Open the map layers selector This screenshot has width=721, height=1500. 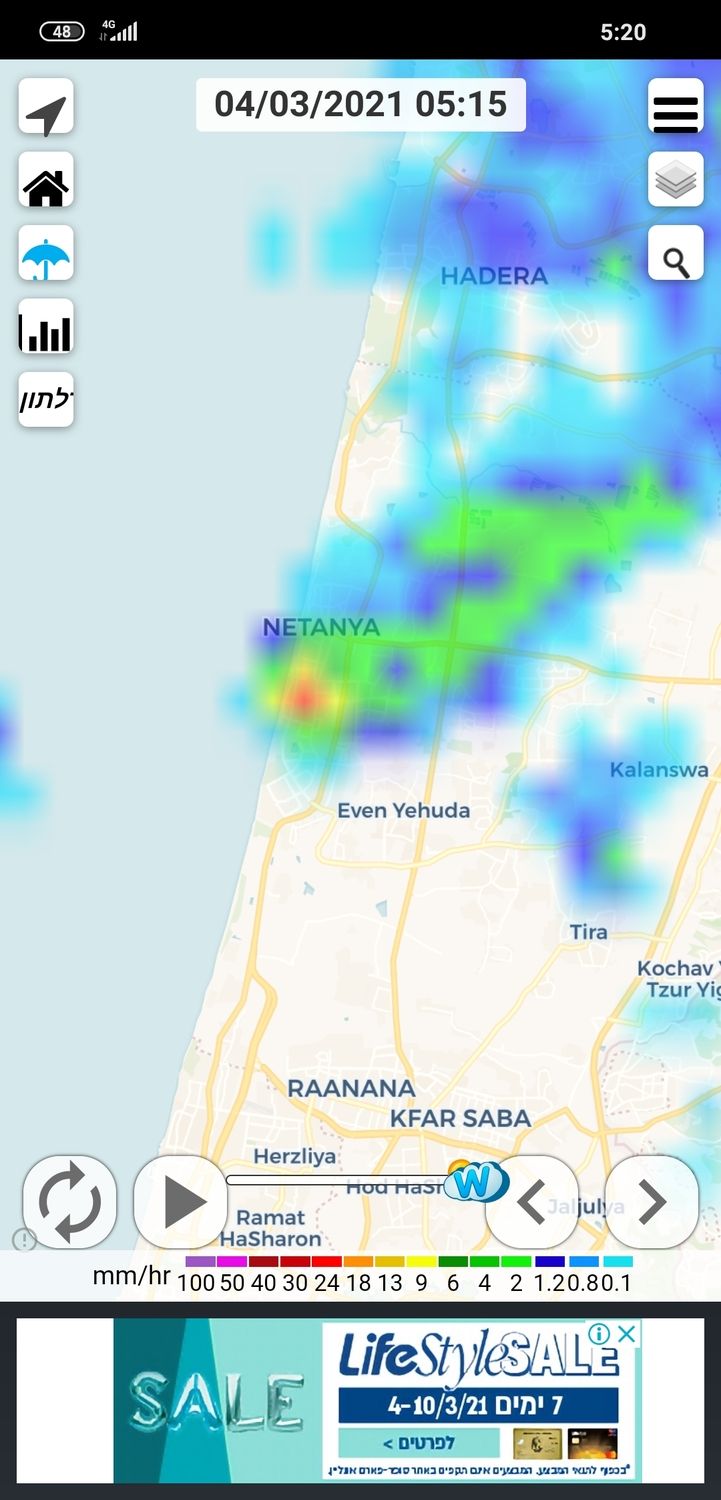point(675,180)
